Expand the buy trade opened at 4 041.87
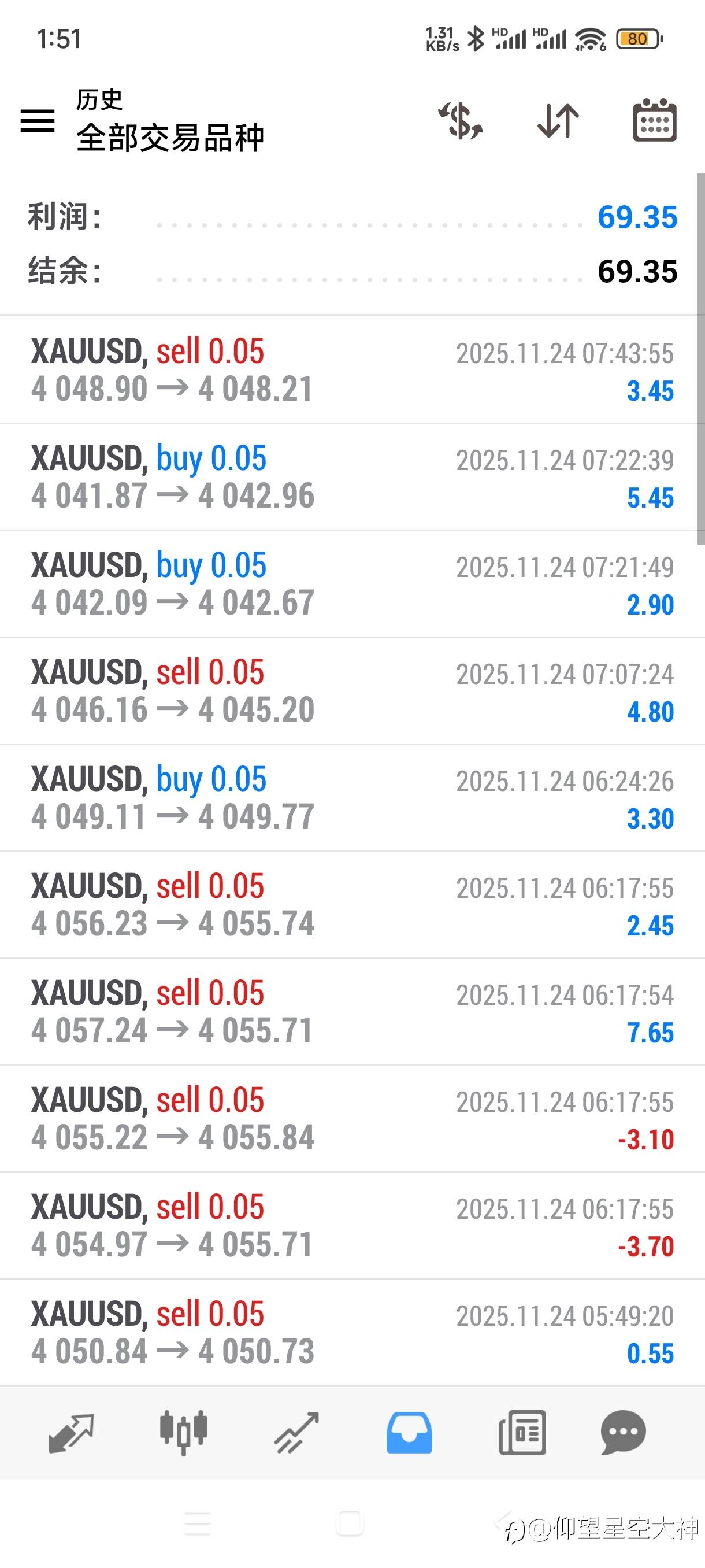 (351, 476)
